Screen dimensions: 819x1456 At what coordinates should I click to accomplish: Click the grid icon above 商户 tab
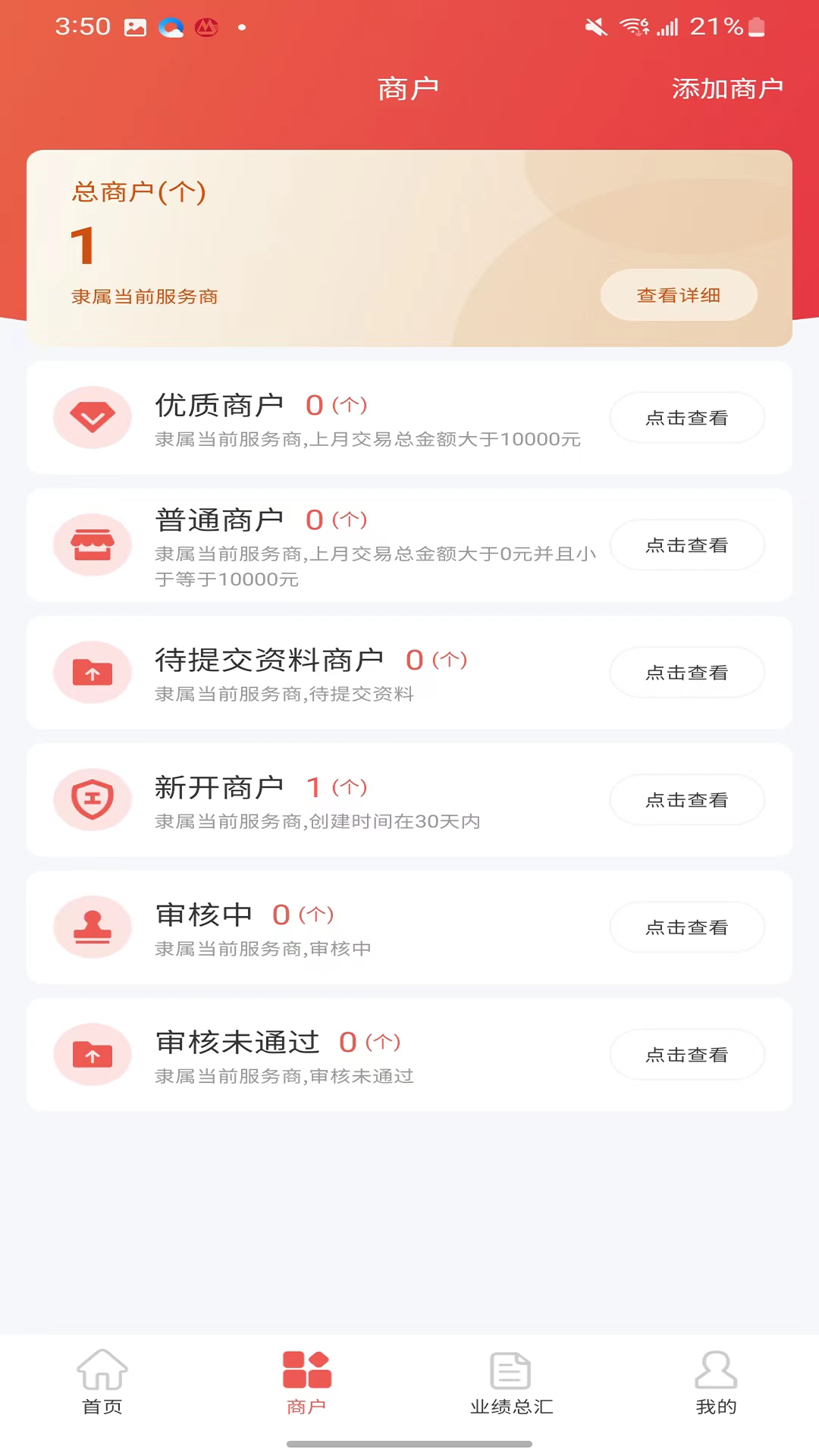tap(306, 1370)
